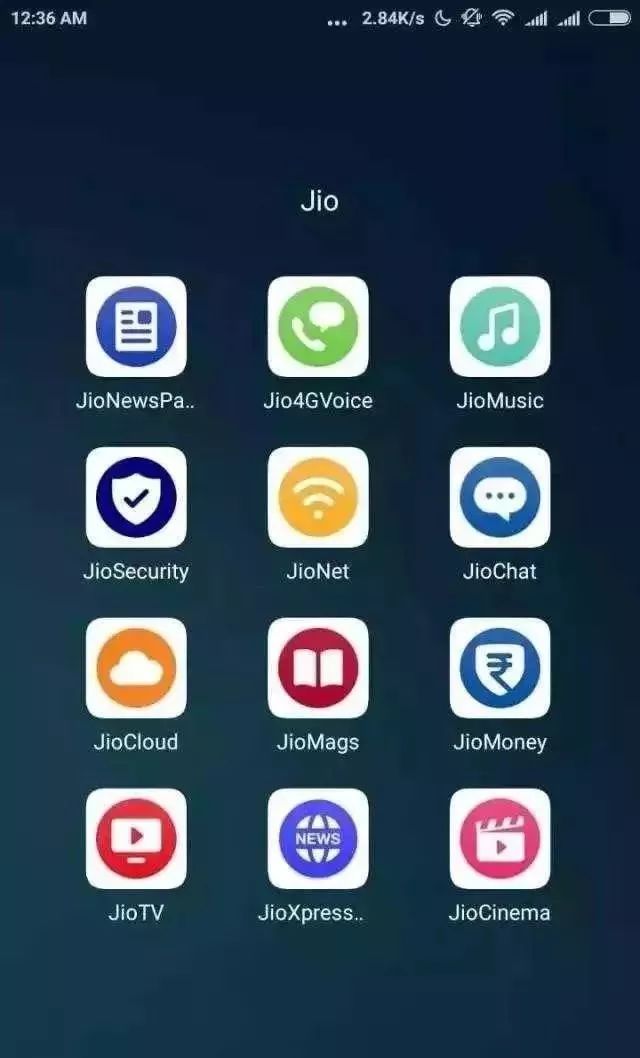The image size is (640, 1058).
Task: Launch JioMags
Action: click(x=318, y=668)
